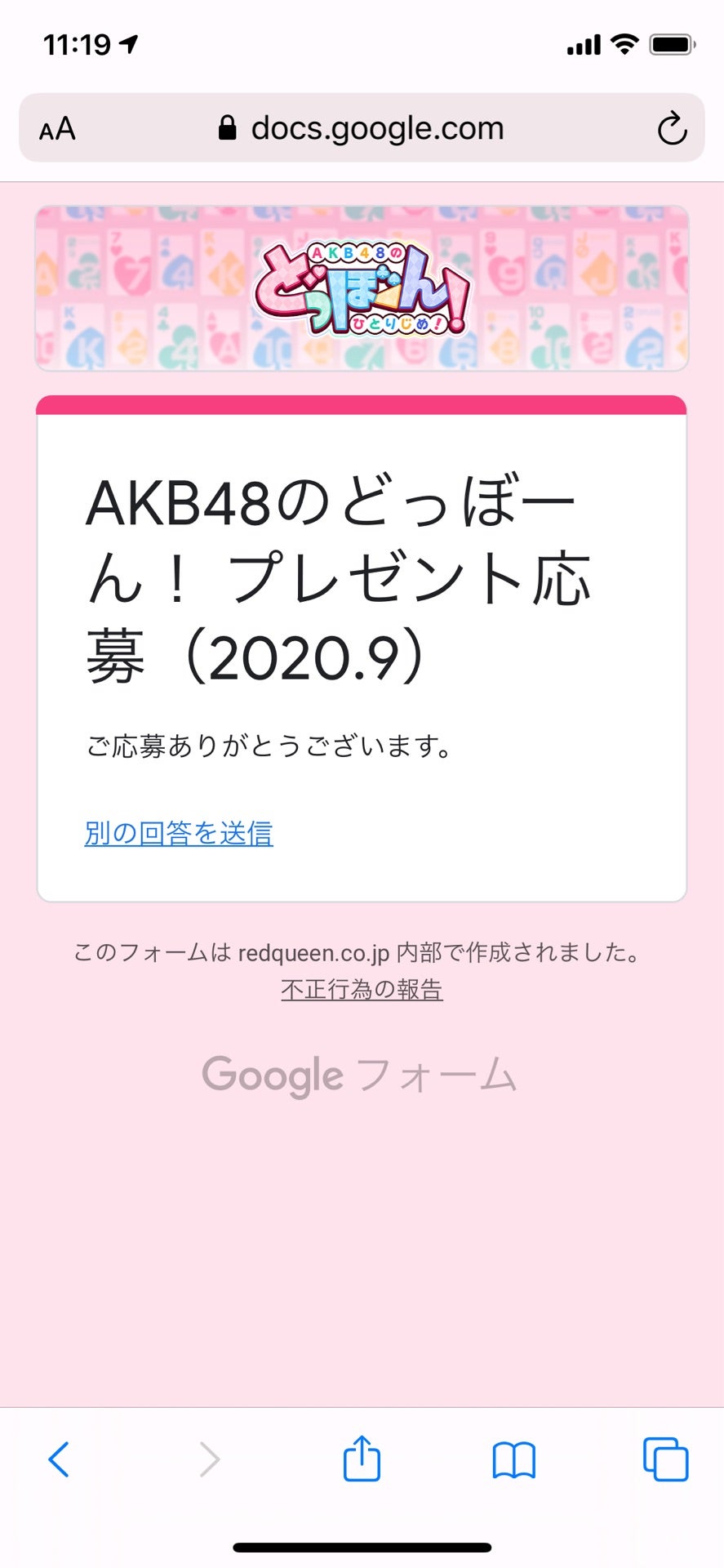The width and height of the screenshot is (724, 1568).
Task: Tap the form title AKB48のどっぼーん！プレゼント応募
Action: (343, 580)
